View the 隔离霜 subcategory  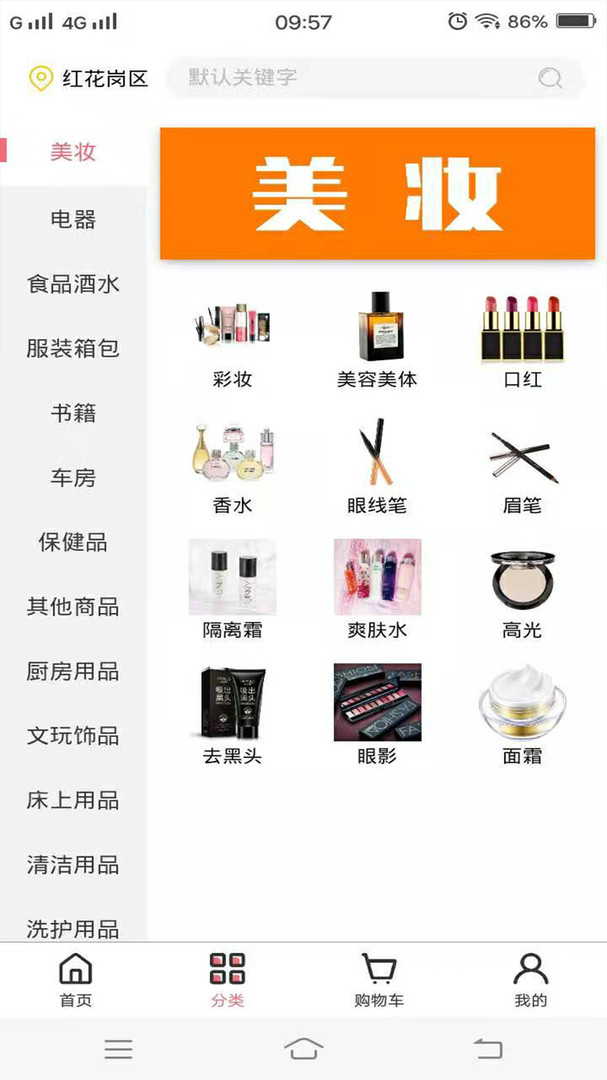[x=232, y=590]
